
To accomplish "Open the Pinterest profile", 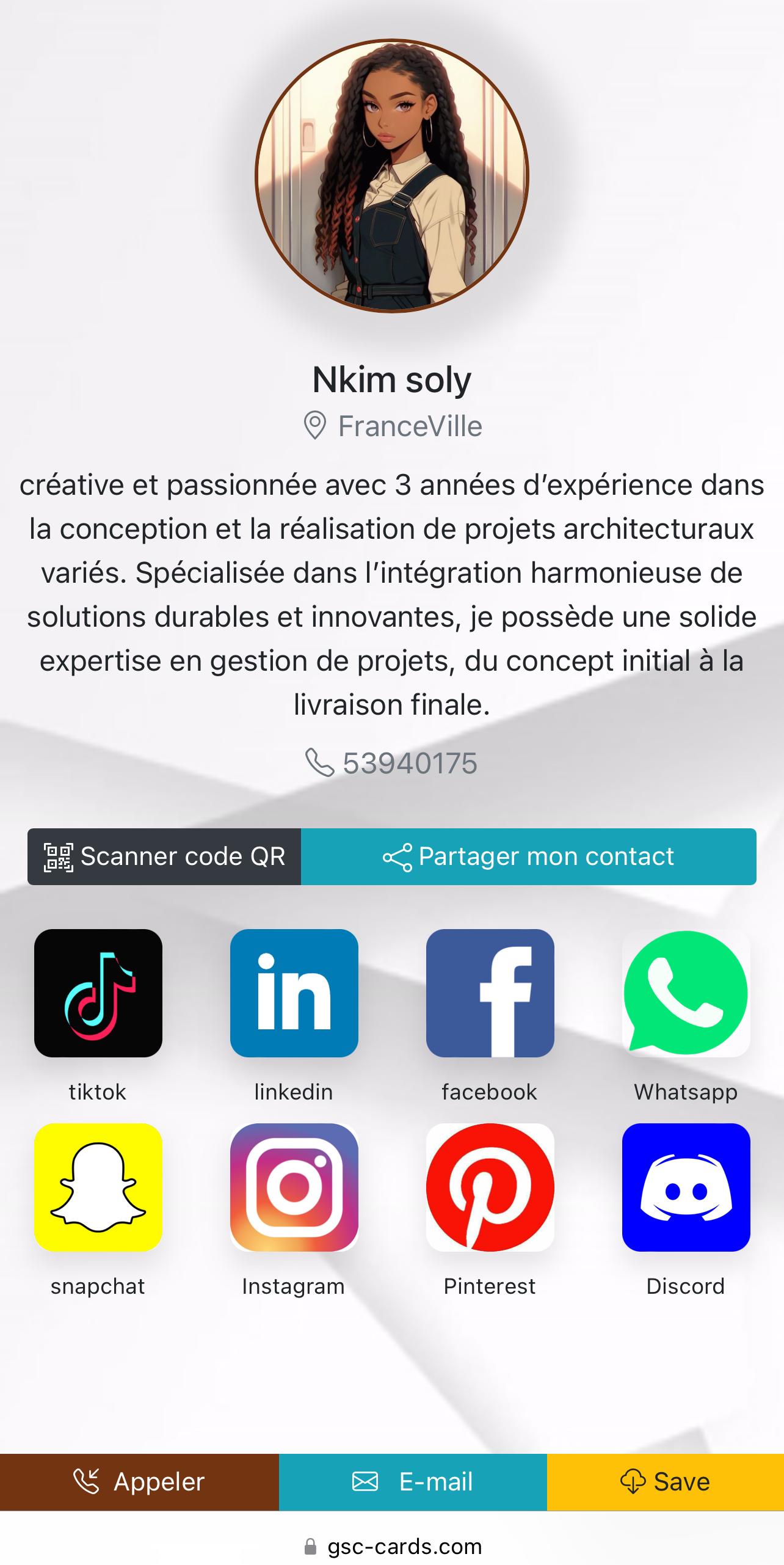I will point(490,1187).
